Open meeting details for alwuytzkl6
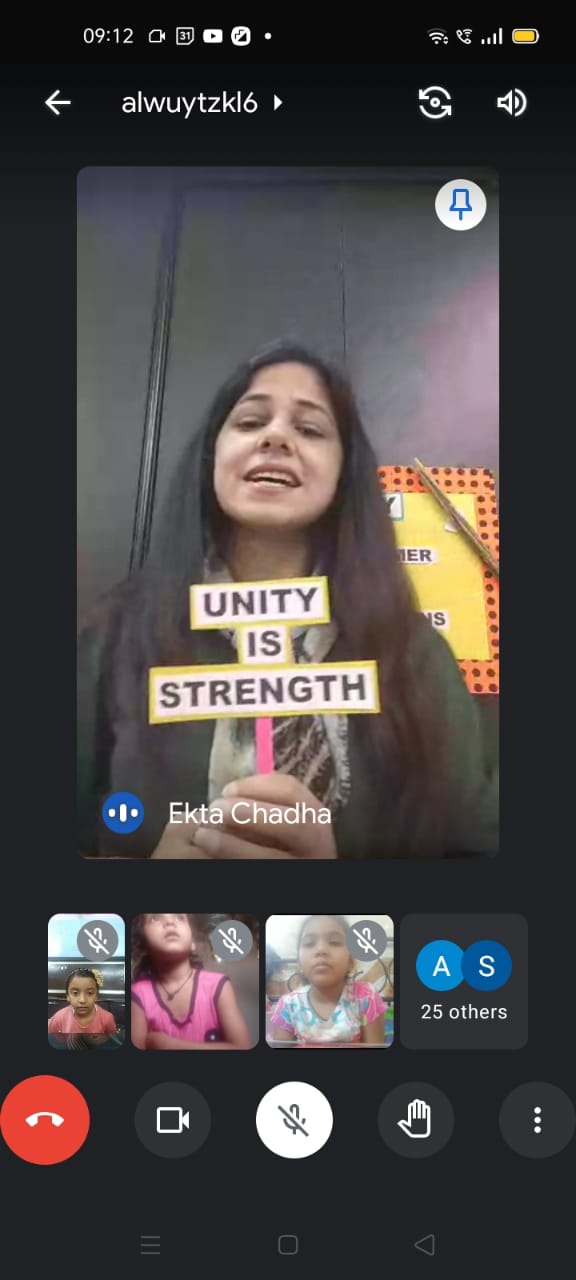The width and height of the screenshot is (576, 1280). pos(202,102)
